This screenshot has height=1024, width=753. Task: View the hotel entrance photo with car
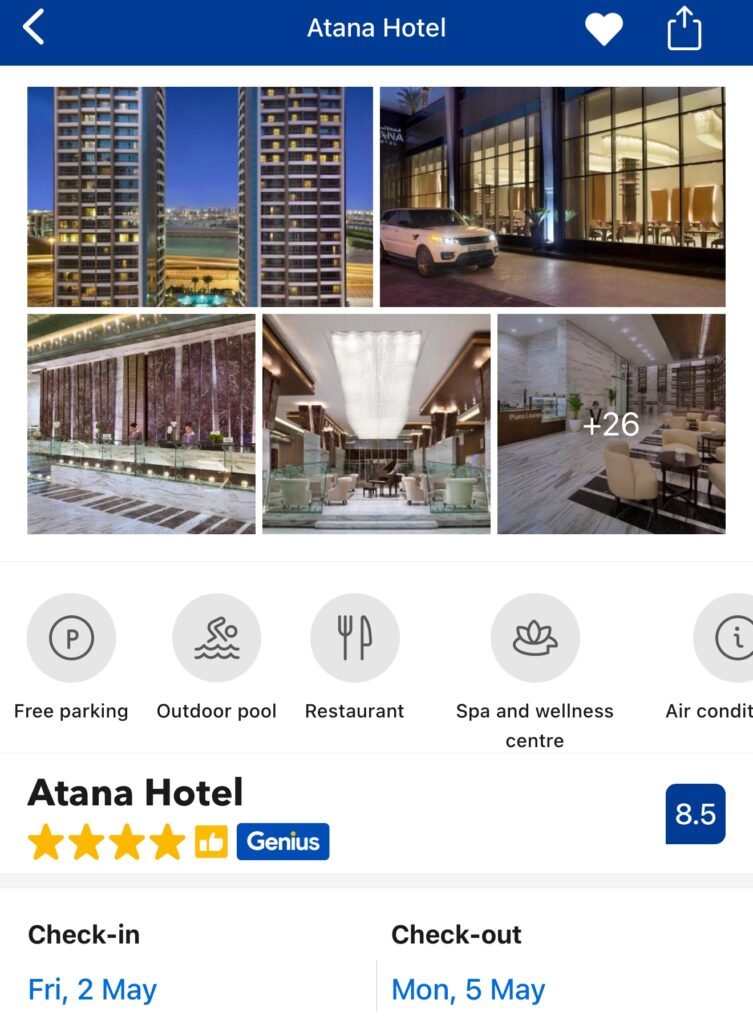[552, 196]
